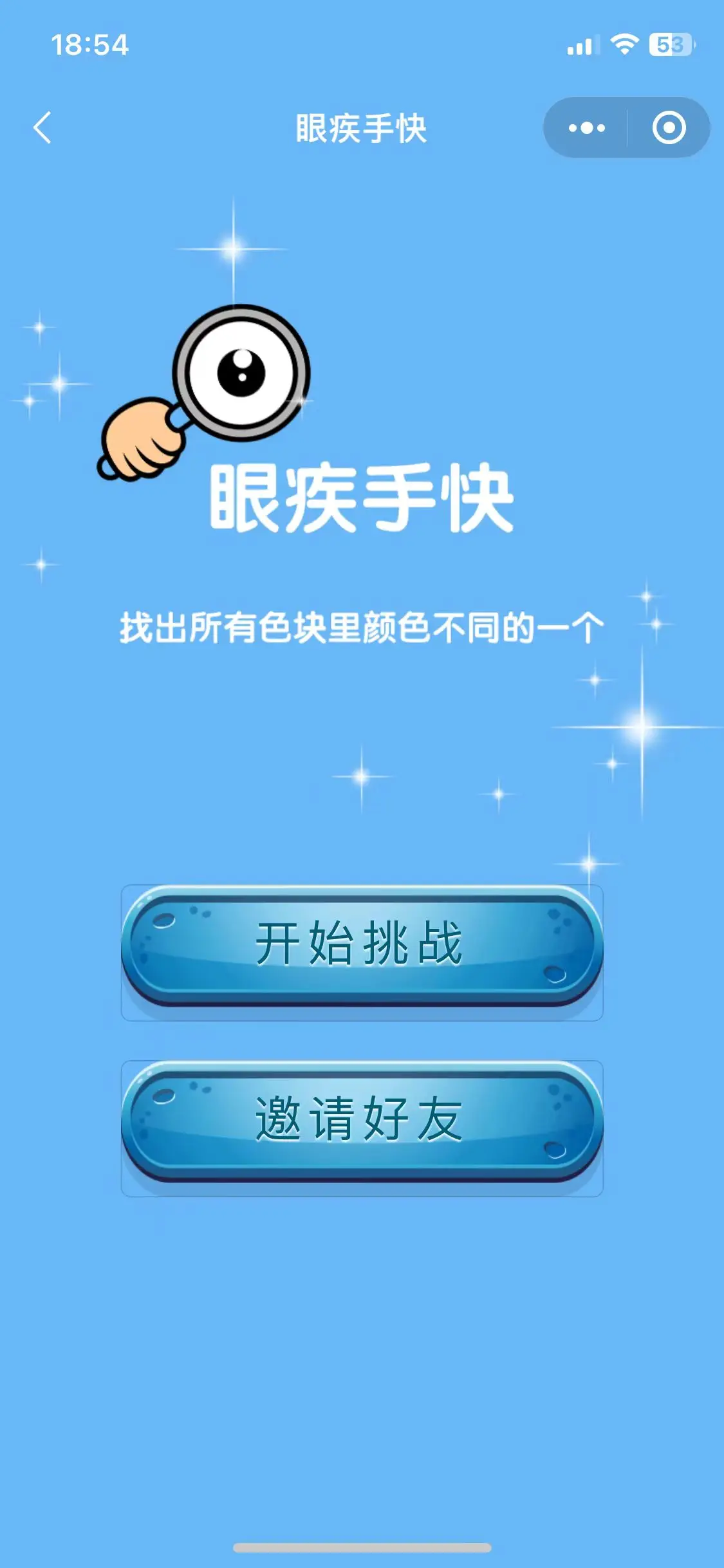The image size is (724, 1568).
Task: Open the mini program three-dot menu
Action: pos(586,127)
